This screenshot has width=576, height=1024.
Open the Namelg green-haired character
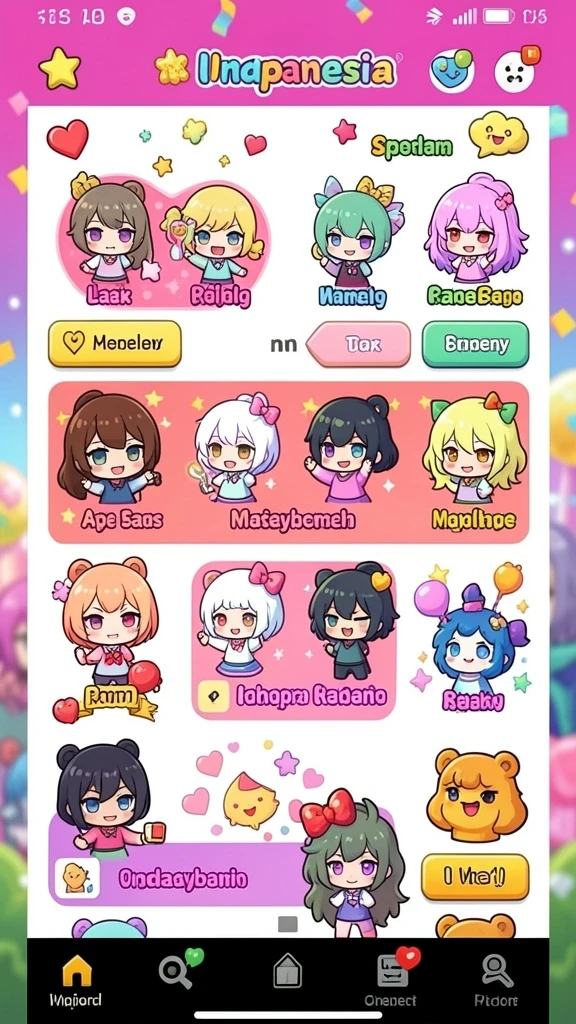pos(353,242)
